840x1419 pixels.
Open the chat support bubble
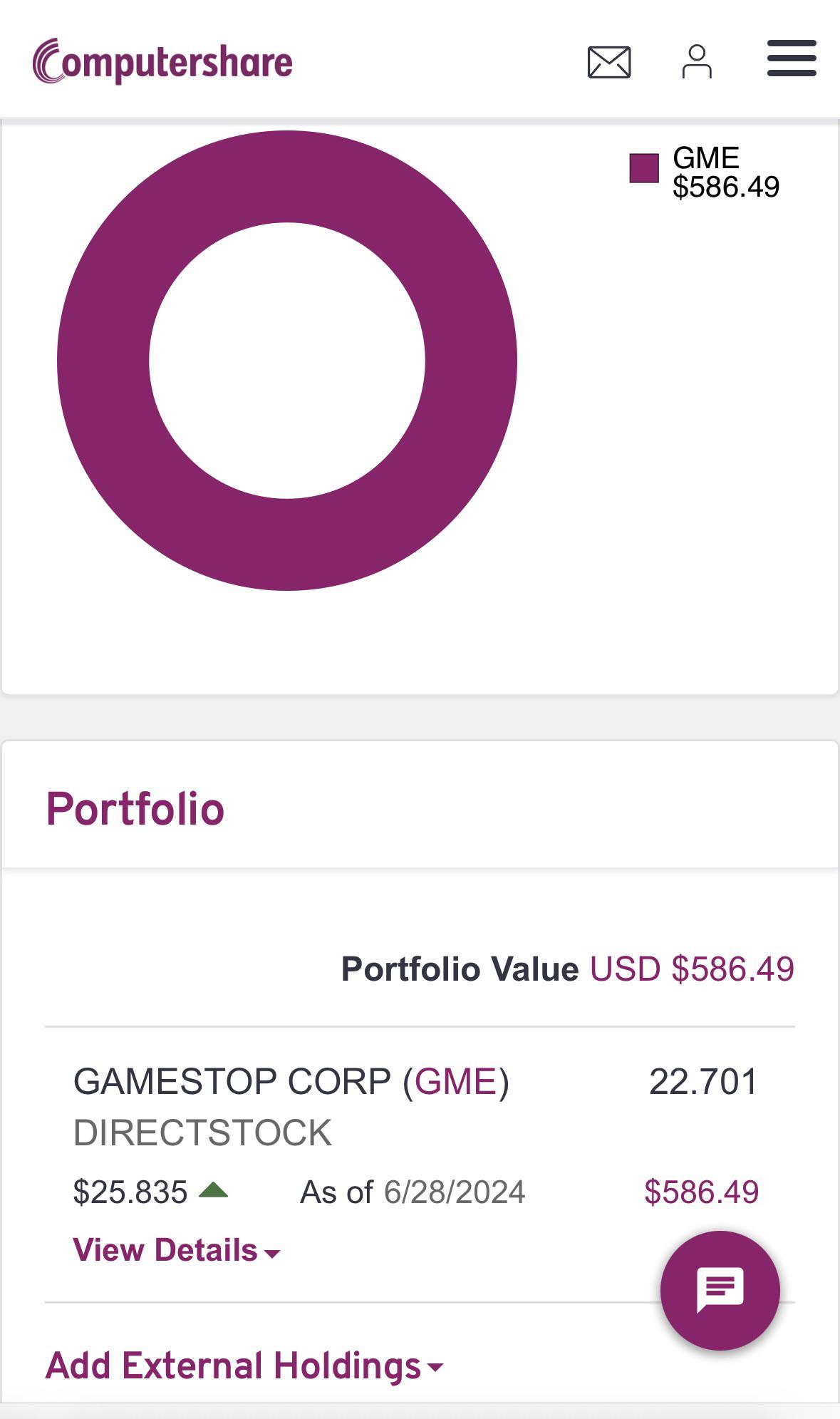click(x=720, y=1289)
